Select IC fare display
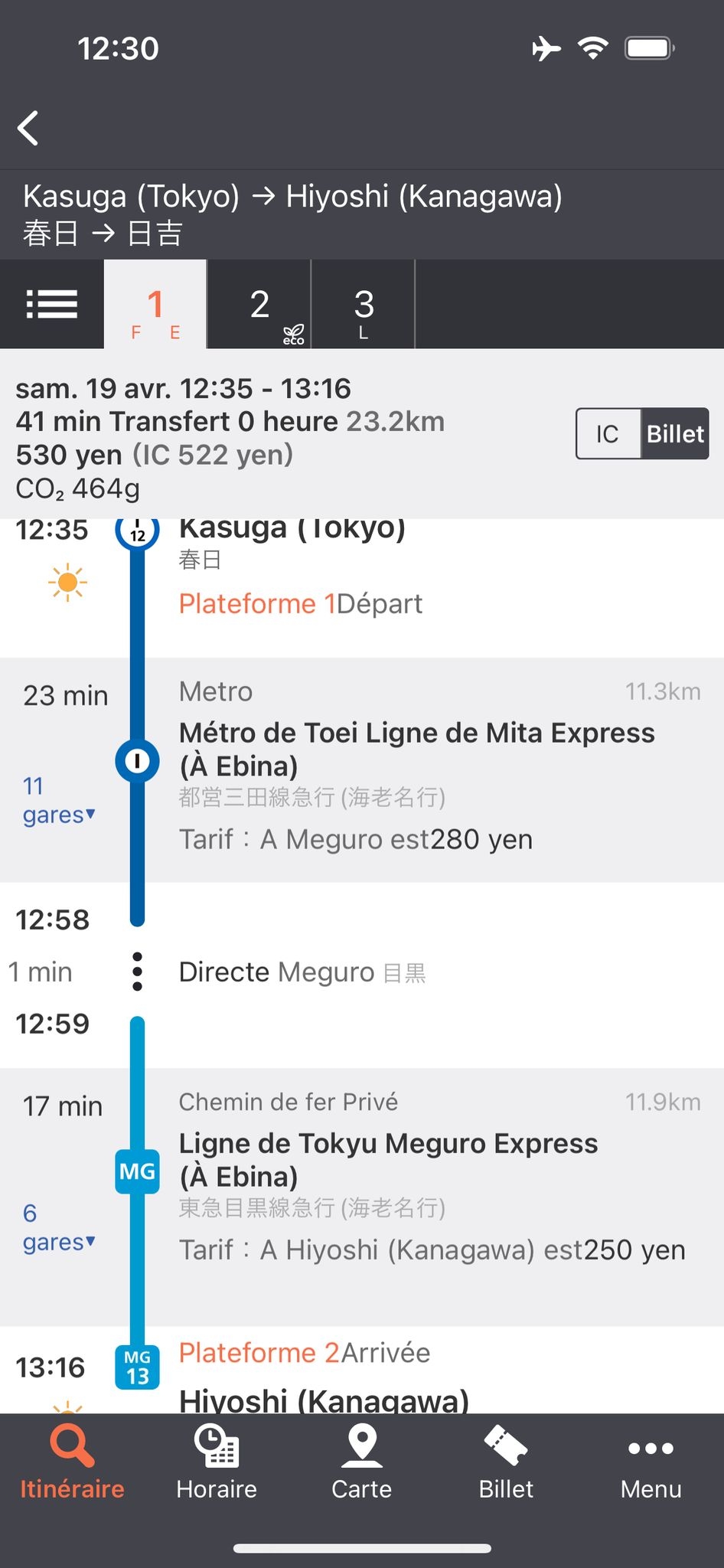The width and height of the screenshot is (724, 1568). pyautogui.click(x=608, y=434)
